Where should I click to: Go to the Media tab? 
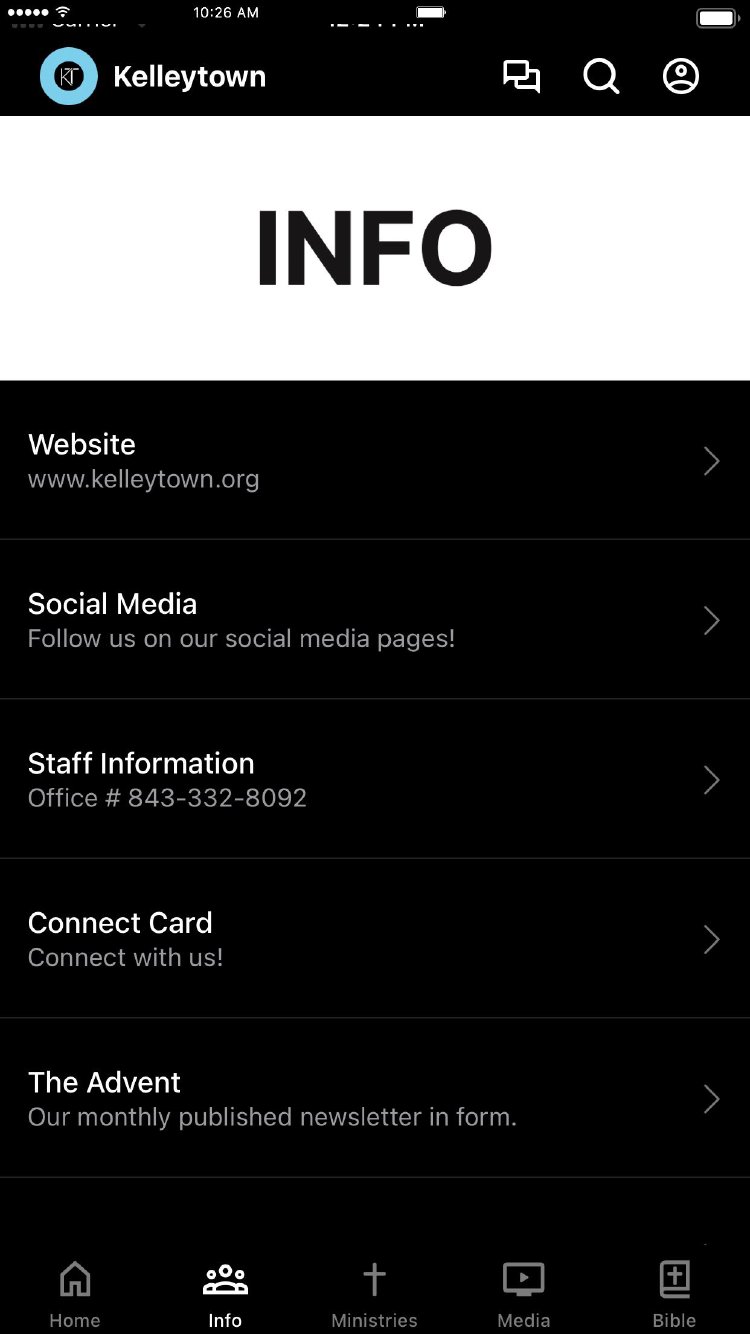[x=524, y=1292]
